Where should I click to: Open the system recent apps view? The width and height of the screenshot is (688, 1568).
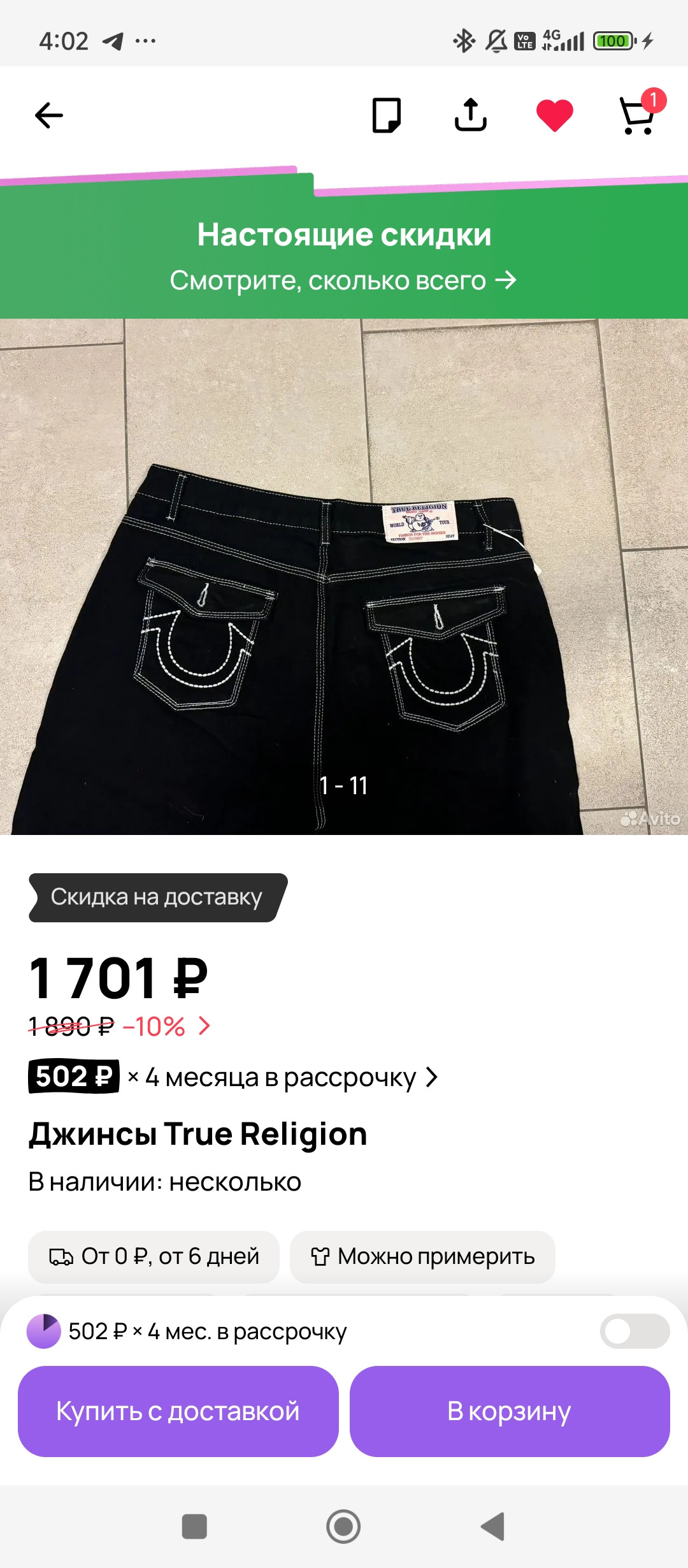click(194, 1527)
